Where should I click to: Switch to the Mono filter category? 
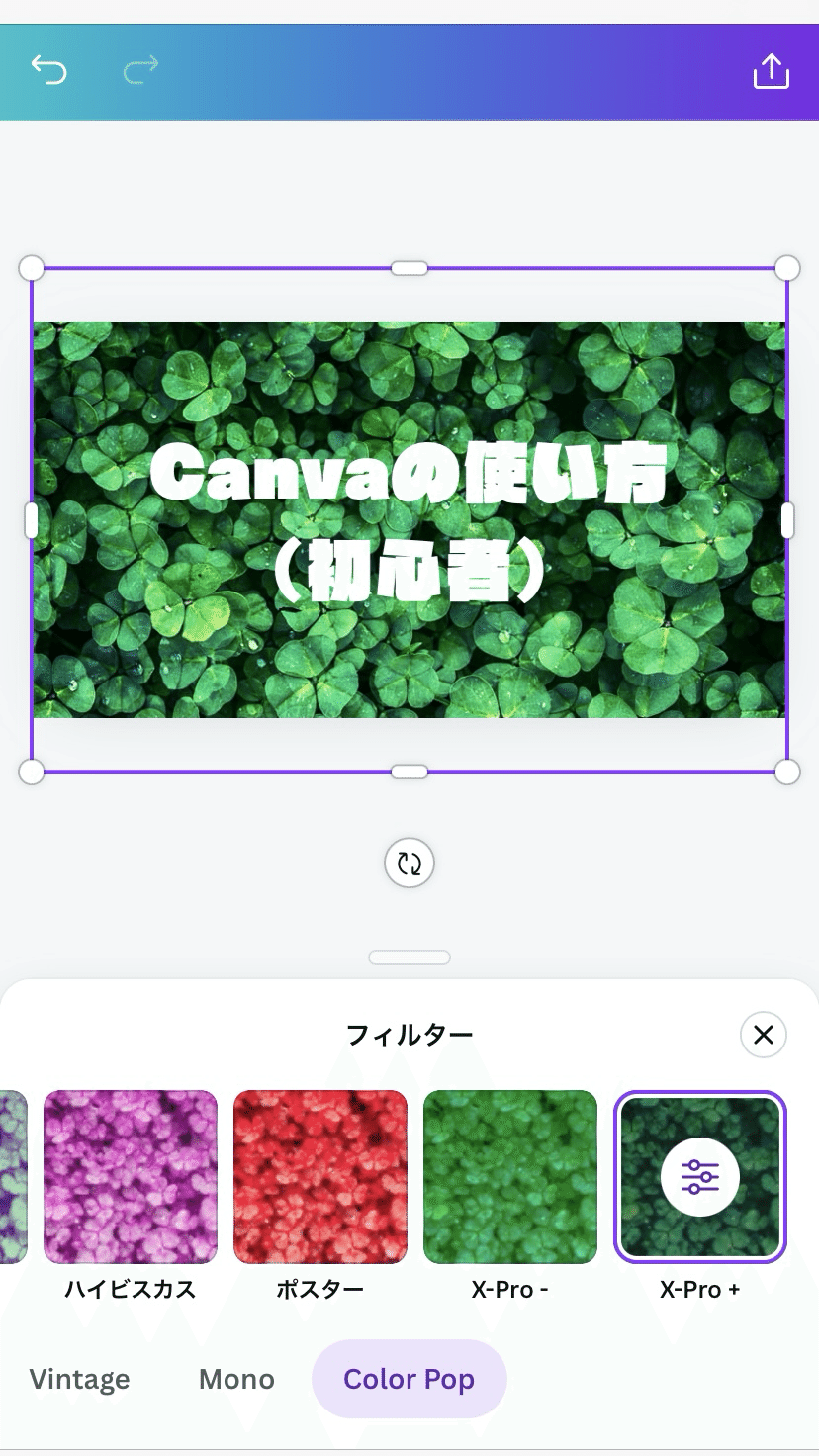[x=236, y=1379]
